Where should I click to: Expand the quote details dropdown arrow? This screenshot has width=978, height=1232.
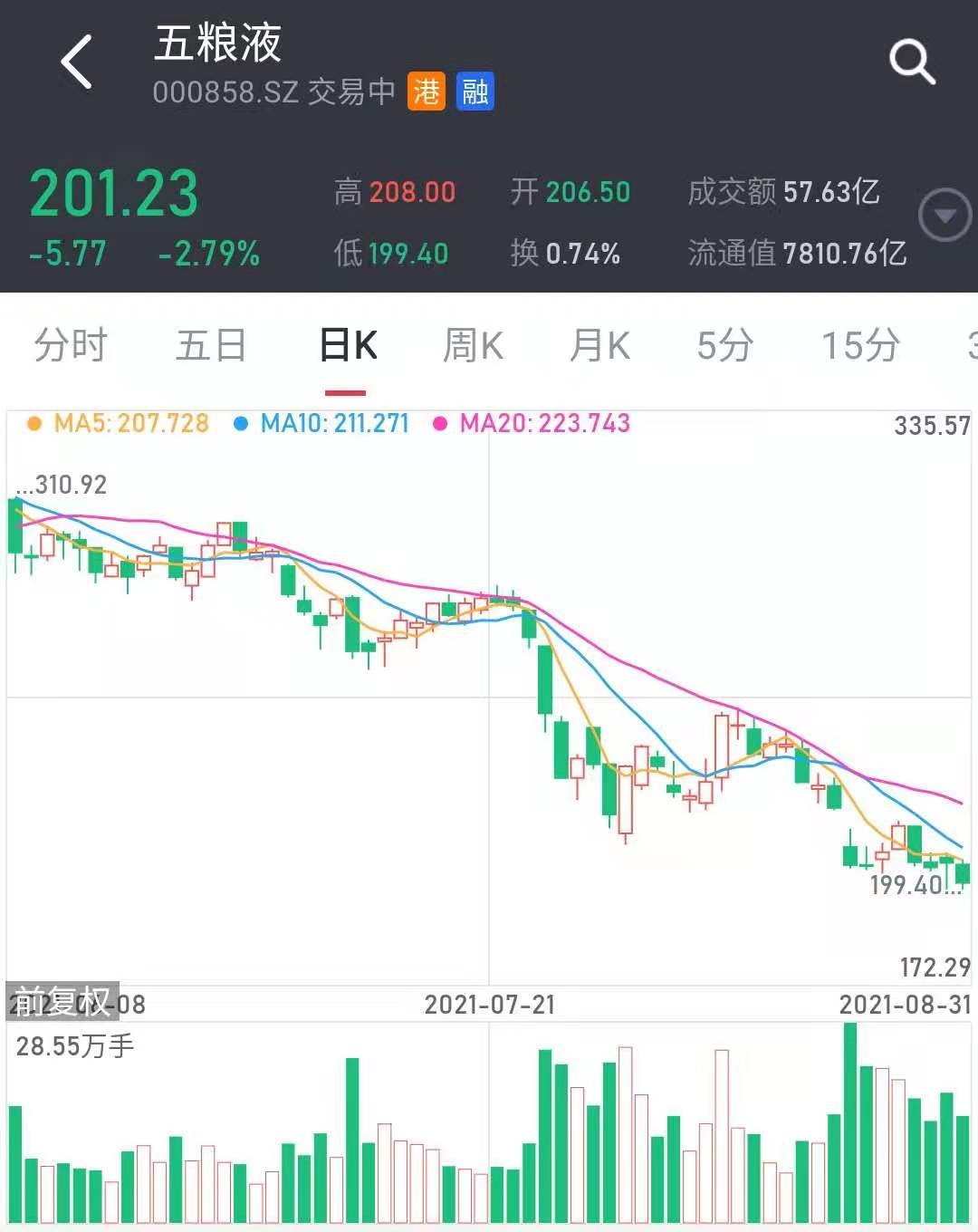[x=944, y=216]
